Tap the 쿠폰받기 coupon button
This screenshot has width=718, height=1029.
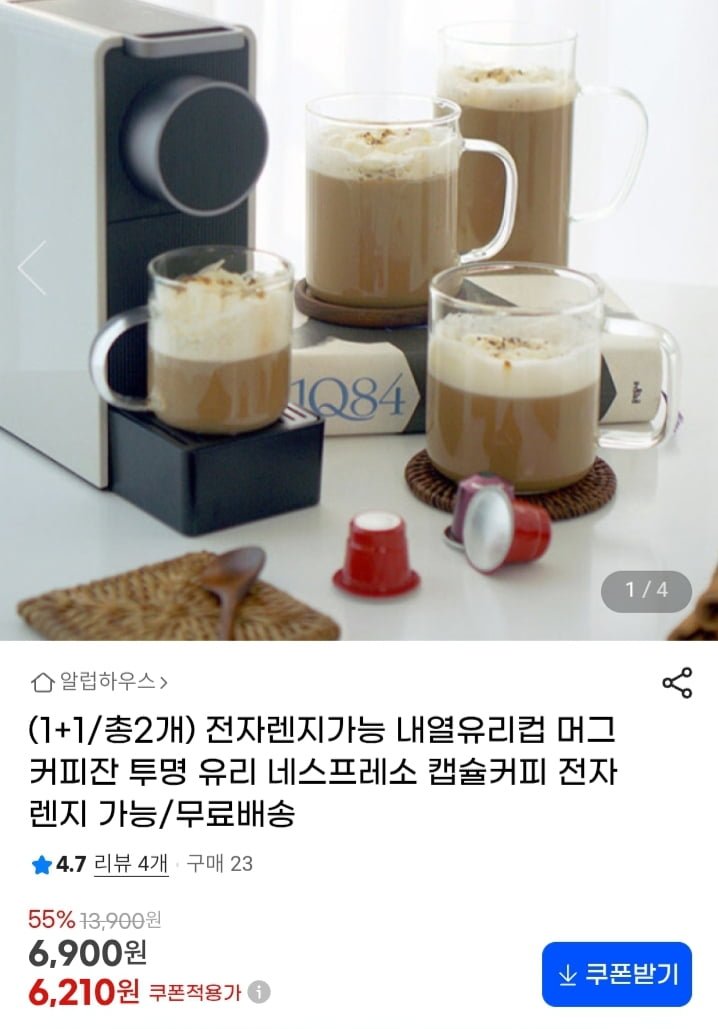(617, 974)
